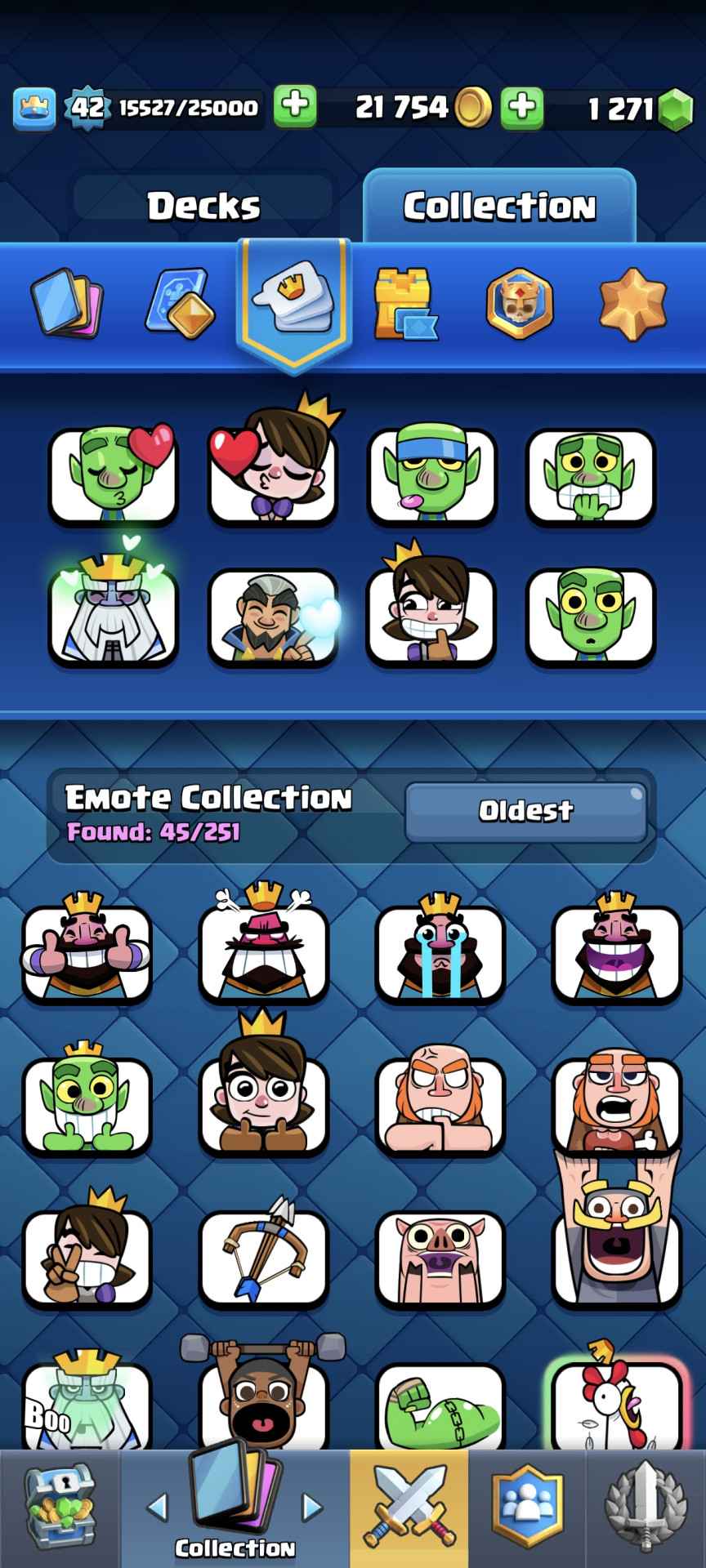Choose the crying king emote

point(440,952)
